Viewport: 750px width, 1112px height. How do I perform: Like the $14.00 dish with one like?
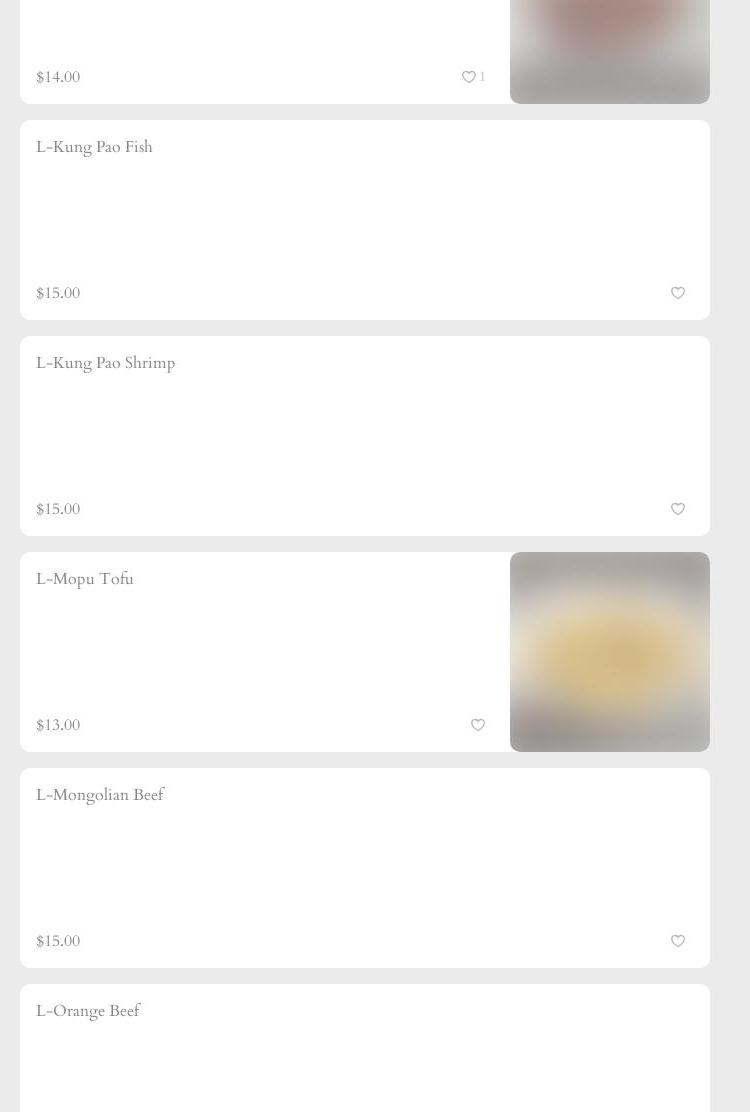click(468, 77)
